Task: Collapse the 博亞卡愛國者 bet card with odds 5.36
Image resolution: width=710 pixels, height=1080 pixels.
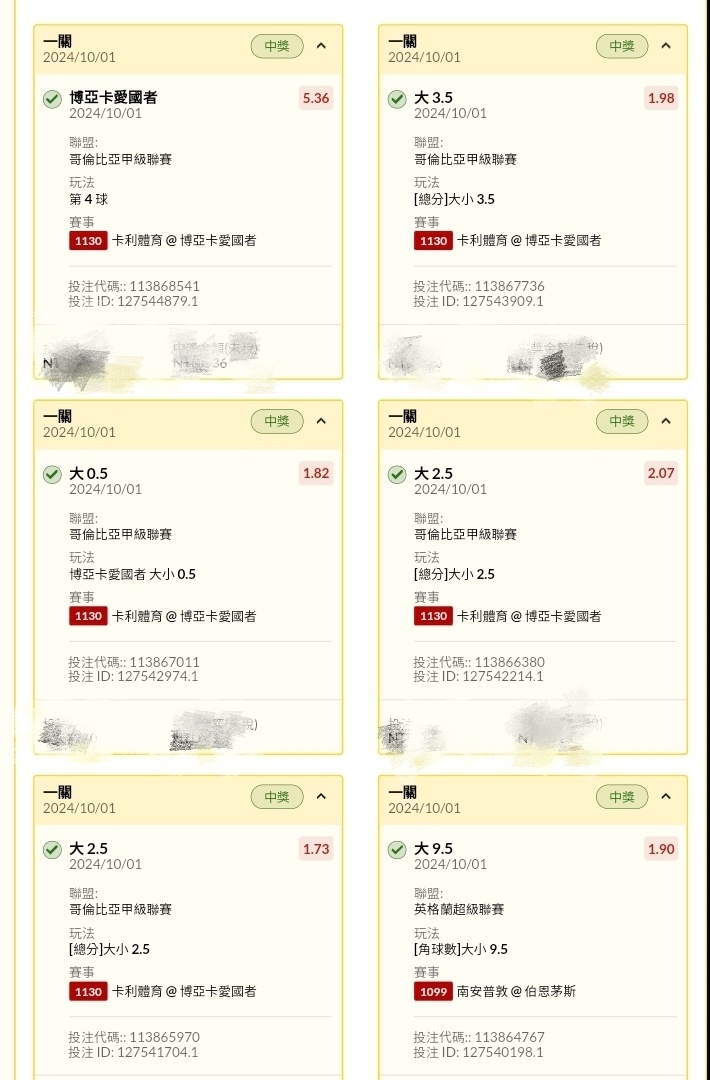Action: tap(321, 46)
